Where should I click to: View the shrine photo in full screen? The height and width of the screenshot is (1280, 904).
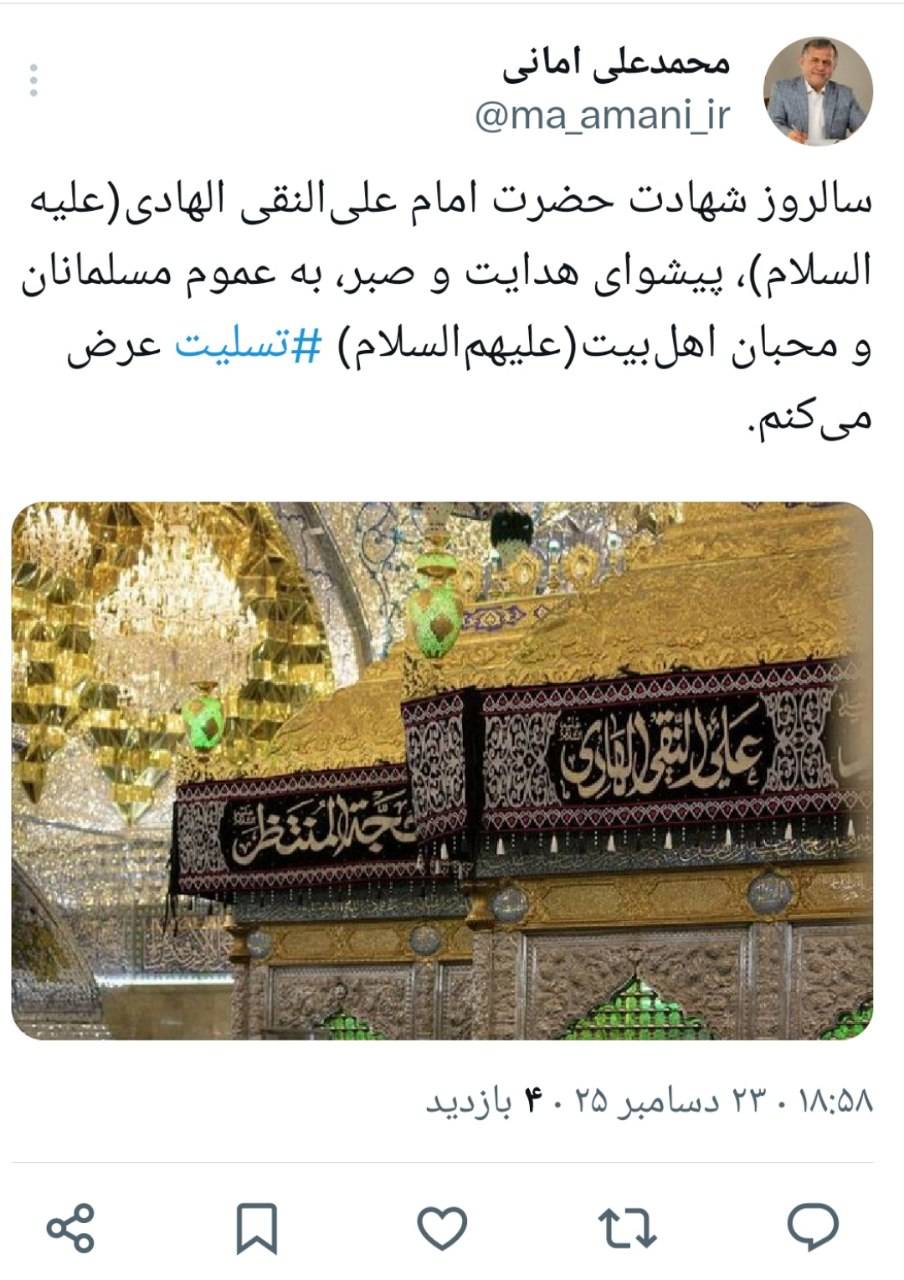tap(442, 770)
